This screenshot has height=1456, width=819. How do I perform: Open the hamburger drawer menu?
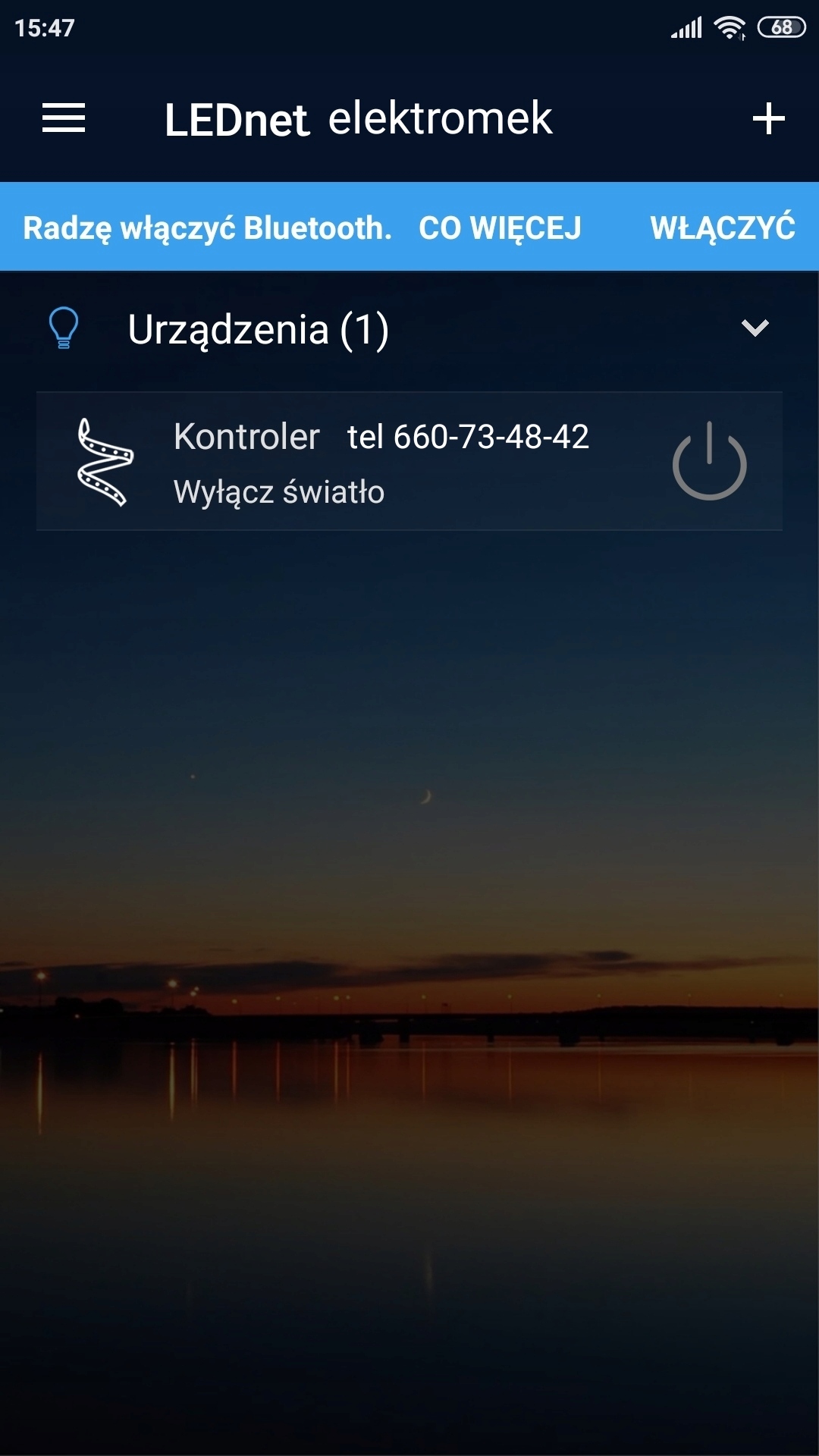(x=64, y=118)
